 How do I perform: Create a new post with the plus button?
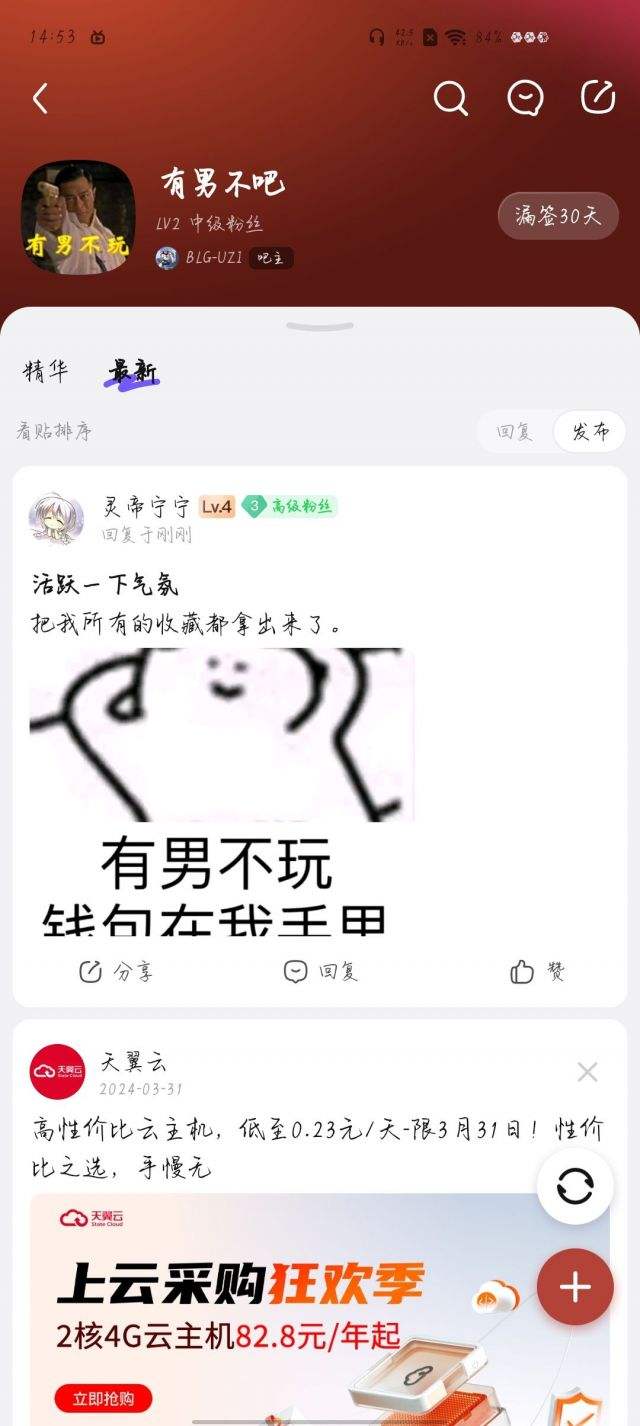coord(575,1287)
